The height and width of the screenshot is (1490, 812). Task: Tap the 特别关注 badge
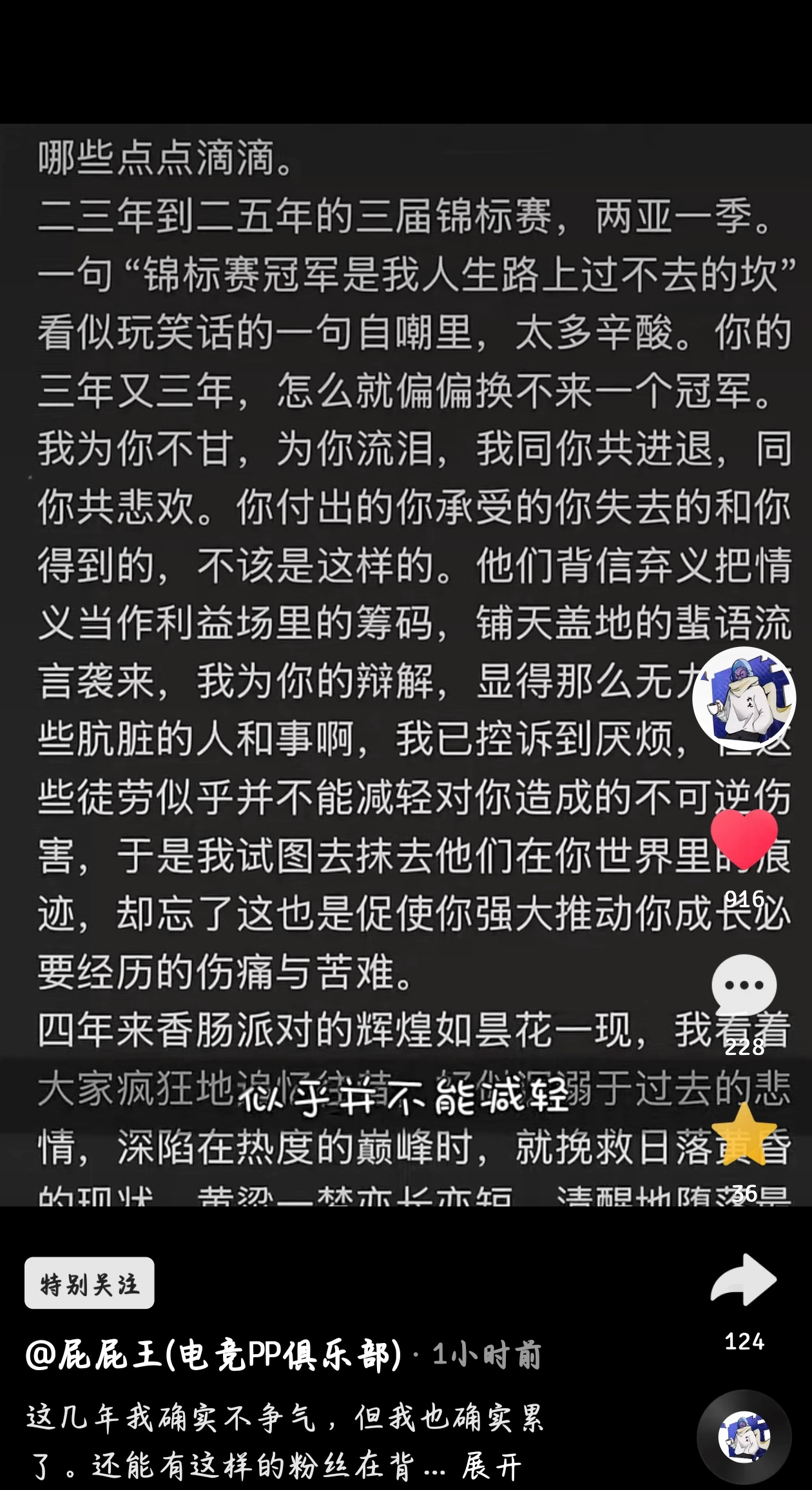(x=90, y=1283)
